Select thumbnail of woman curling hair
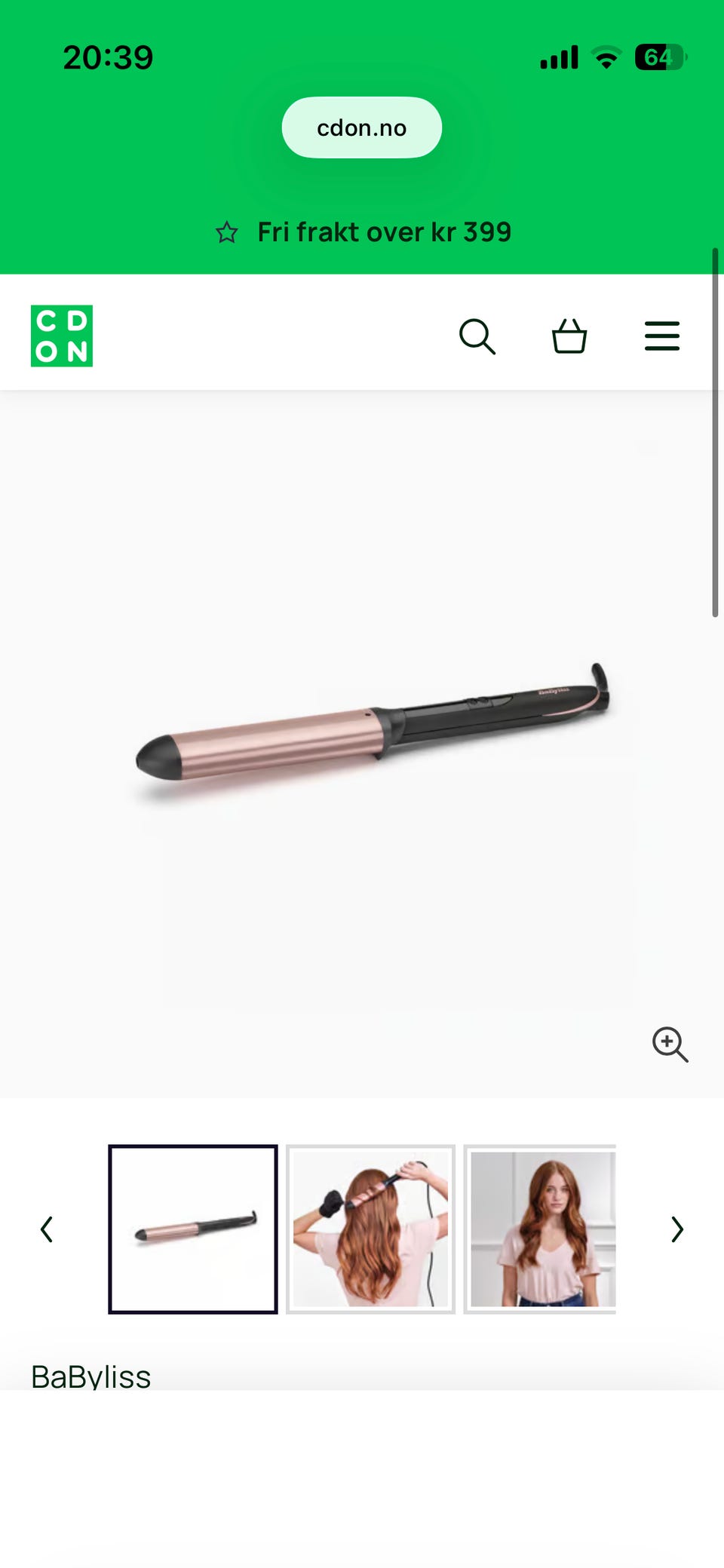 pos(370,1229)
